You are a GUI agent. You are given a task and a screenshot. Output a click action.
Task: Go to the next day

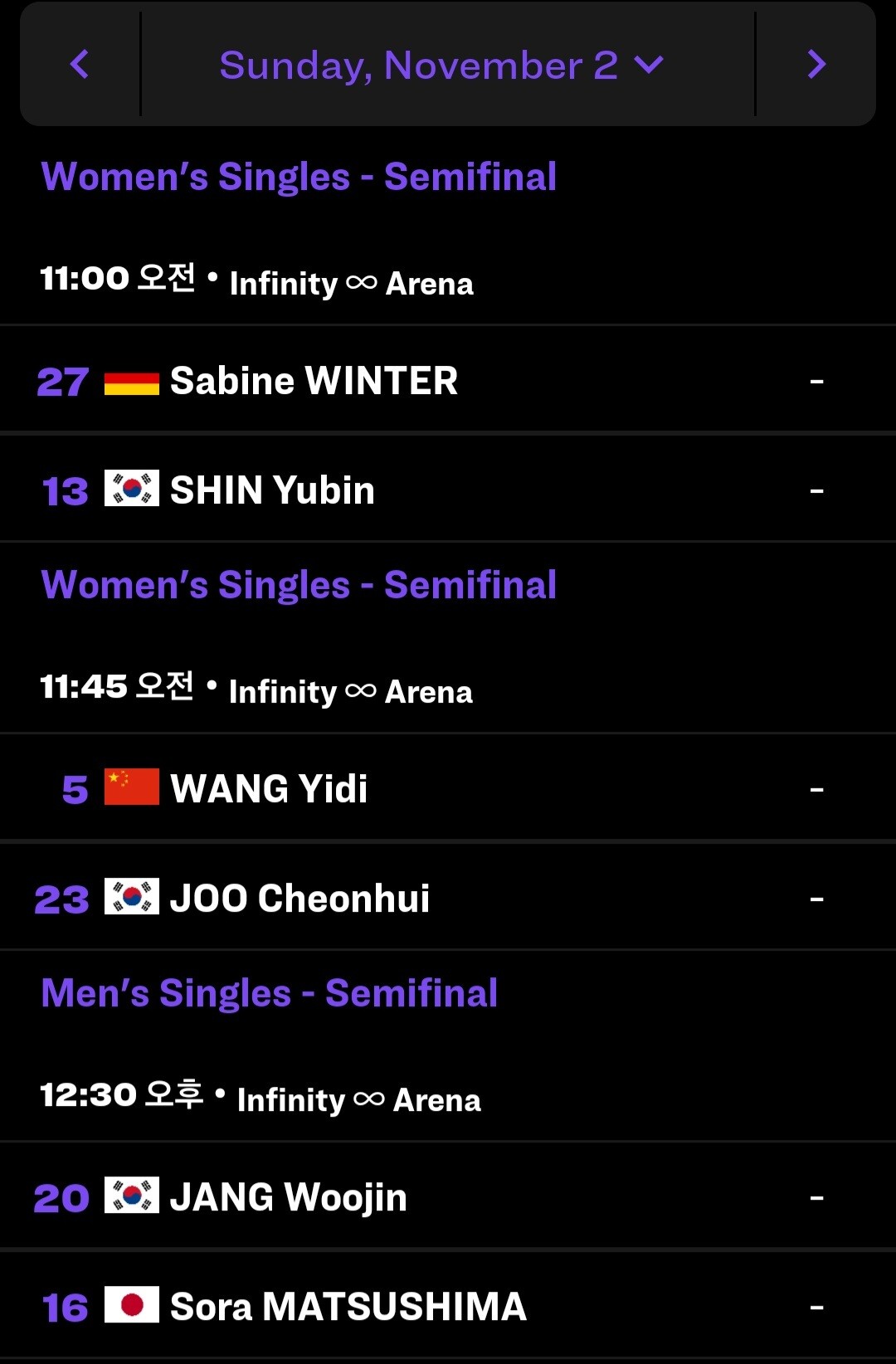[816, 64]
